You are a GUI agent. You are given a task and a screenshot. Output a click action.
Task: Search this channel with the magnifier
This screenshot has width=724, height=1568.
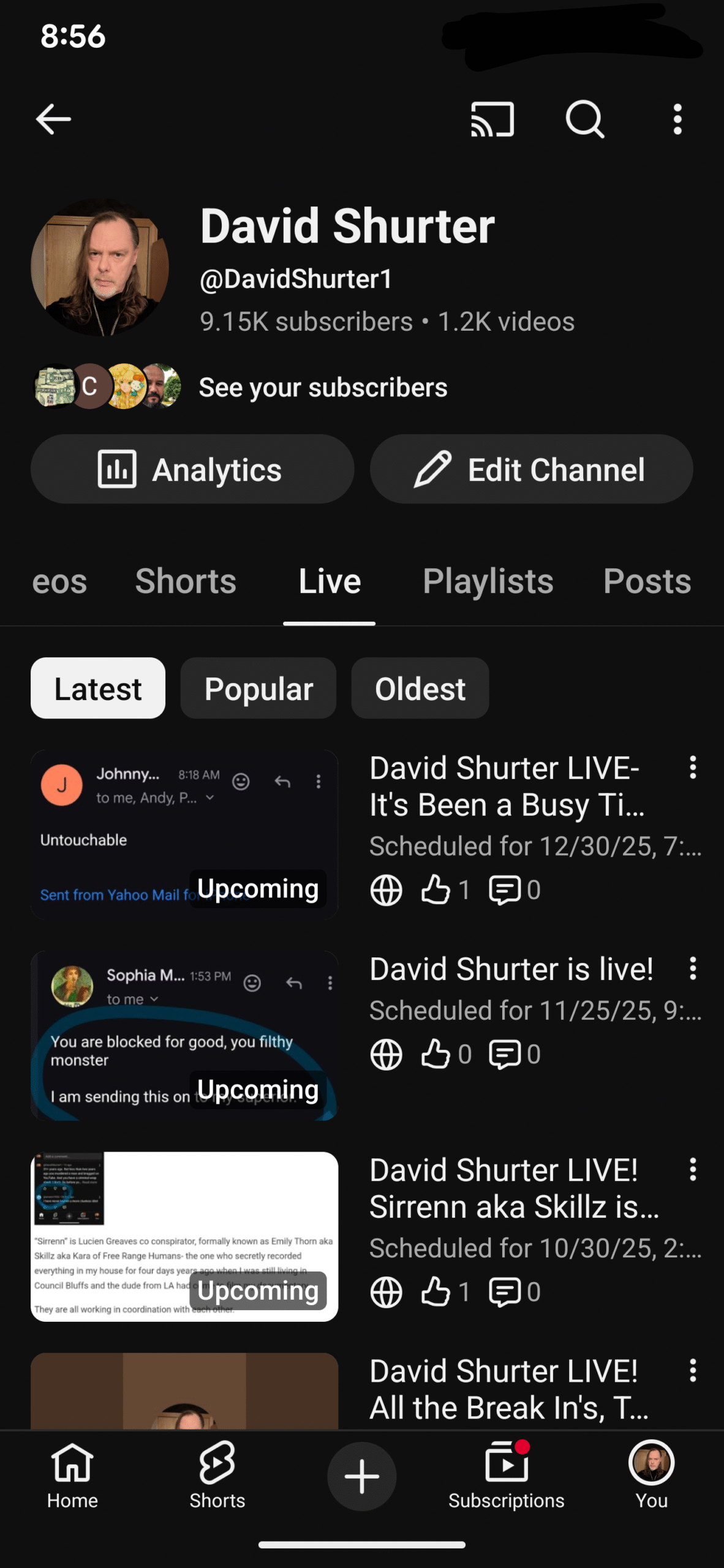point(585,119)
